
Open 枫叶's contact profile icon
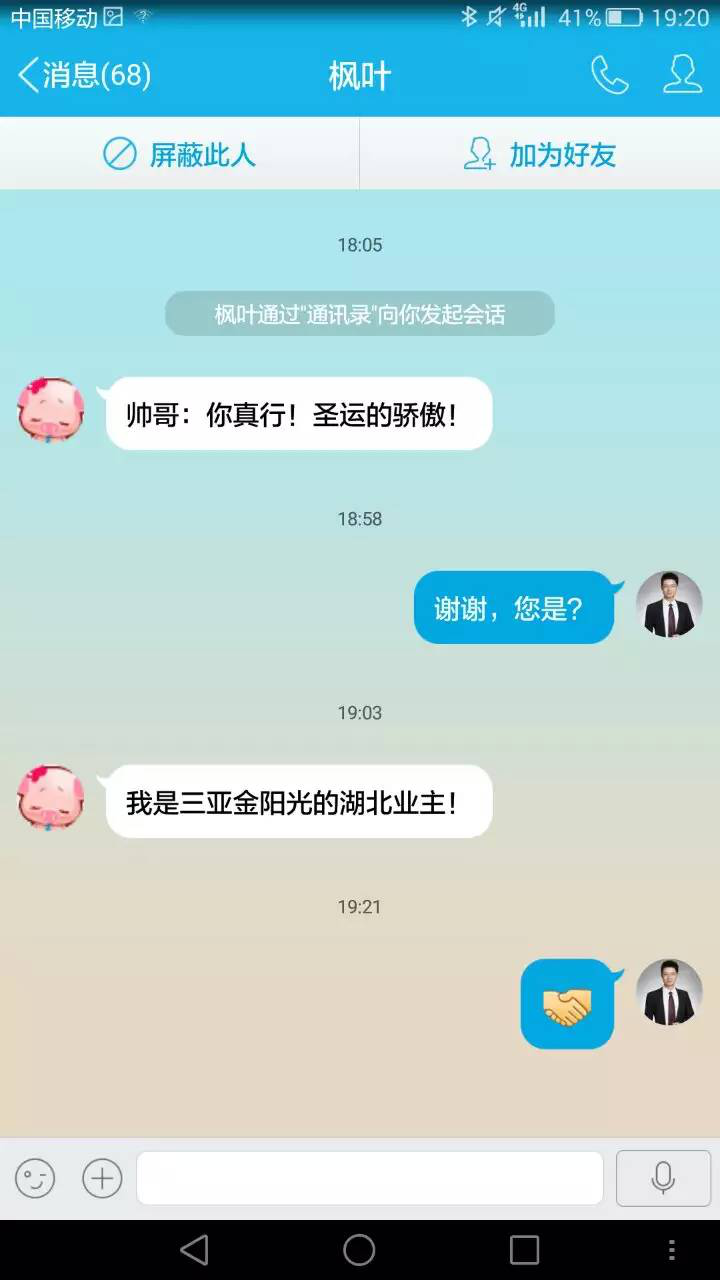682,75
